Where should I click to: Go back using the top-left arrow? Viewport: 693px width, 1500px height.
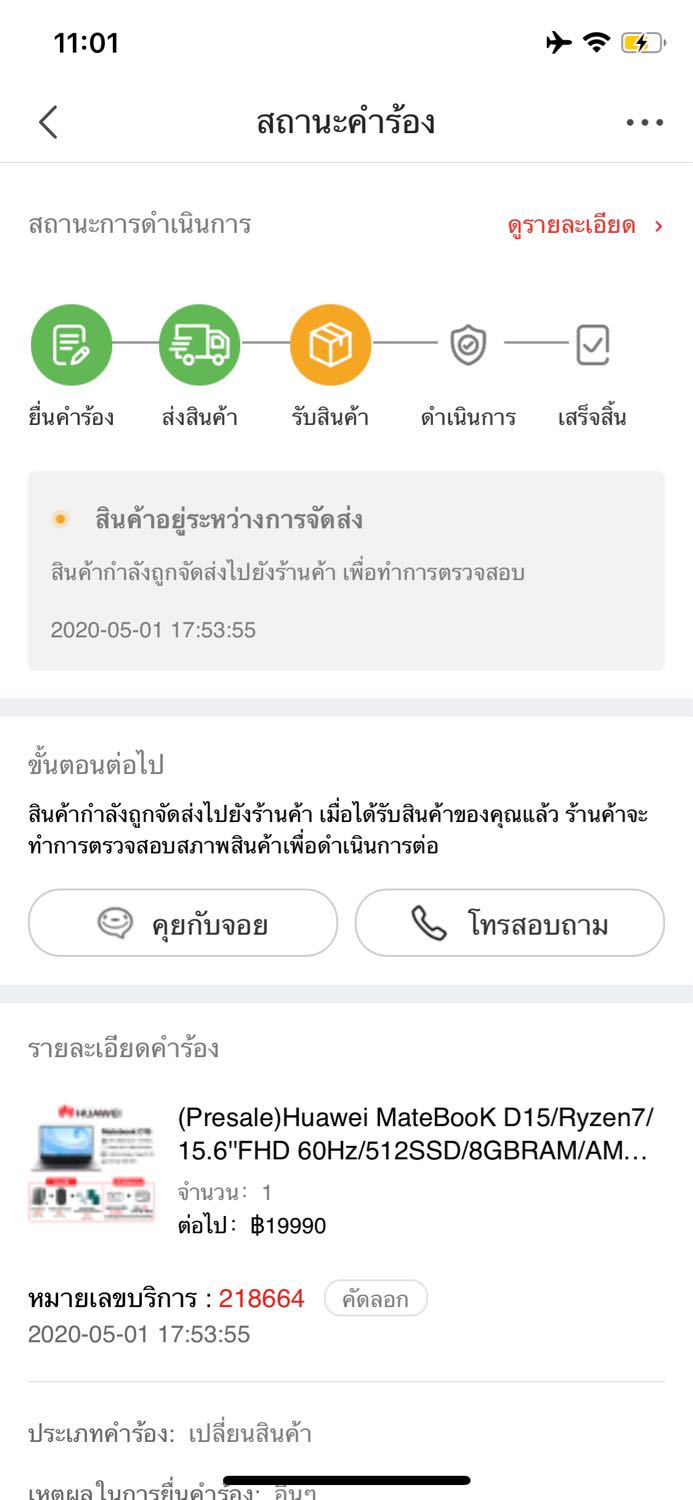tap(48, 122)
